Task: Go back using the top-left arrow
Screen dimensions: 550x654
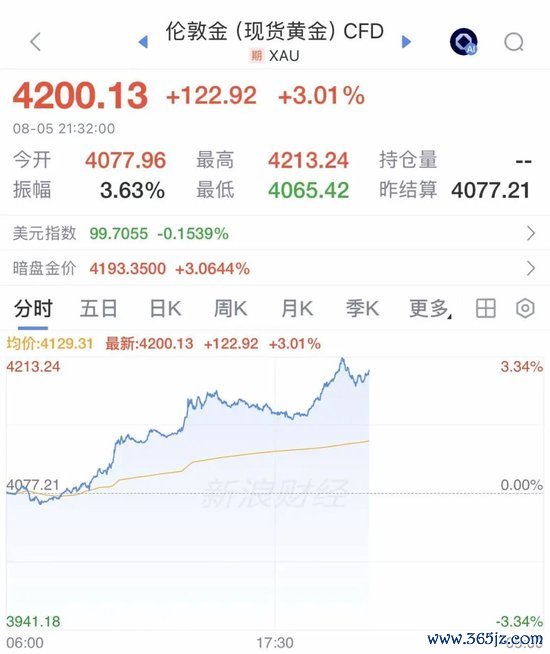Action: click(36, 42)
